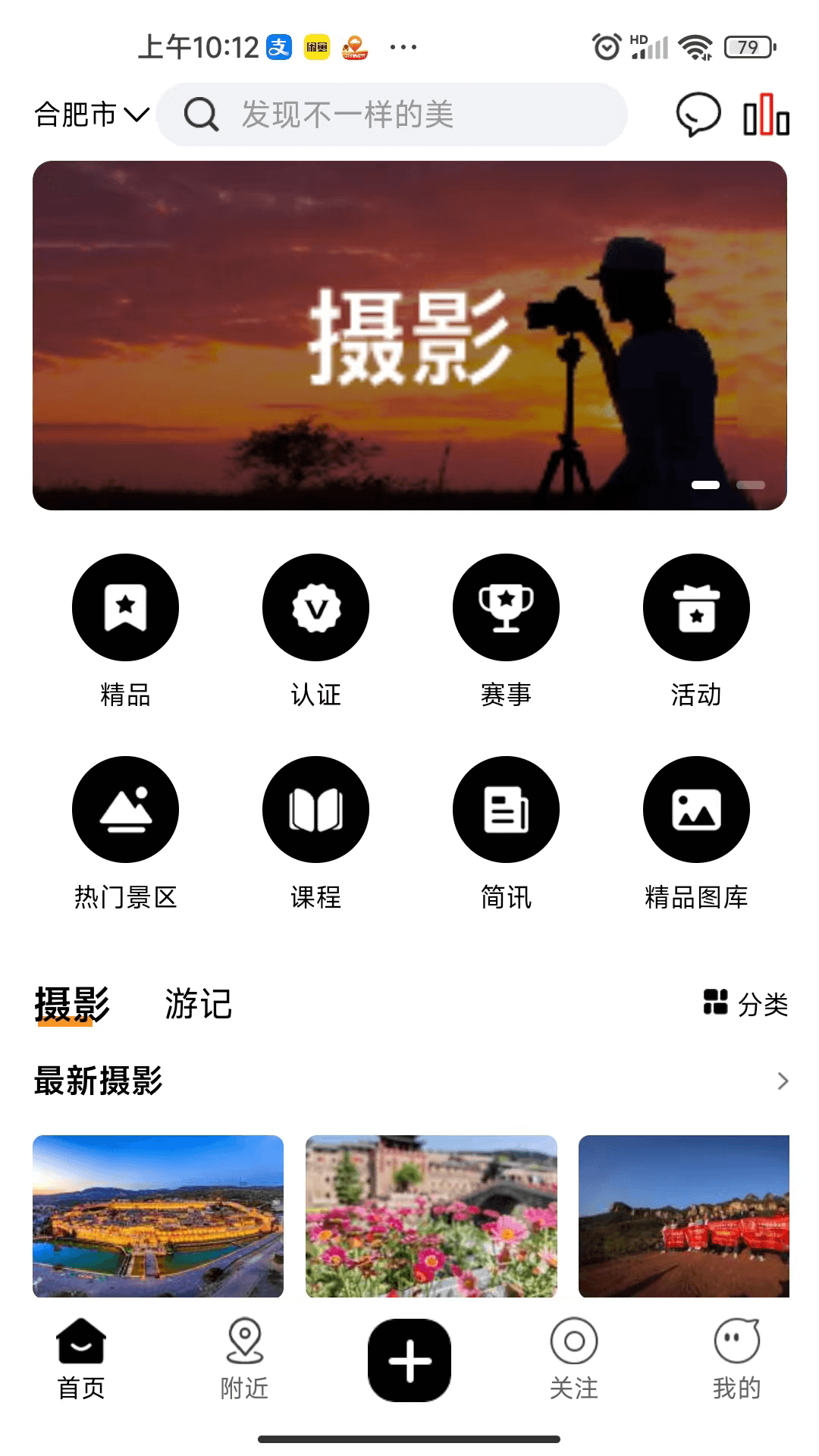View the 简讯 news icon
This screenshot has width=819, height=1456.
coord(506,809)
